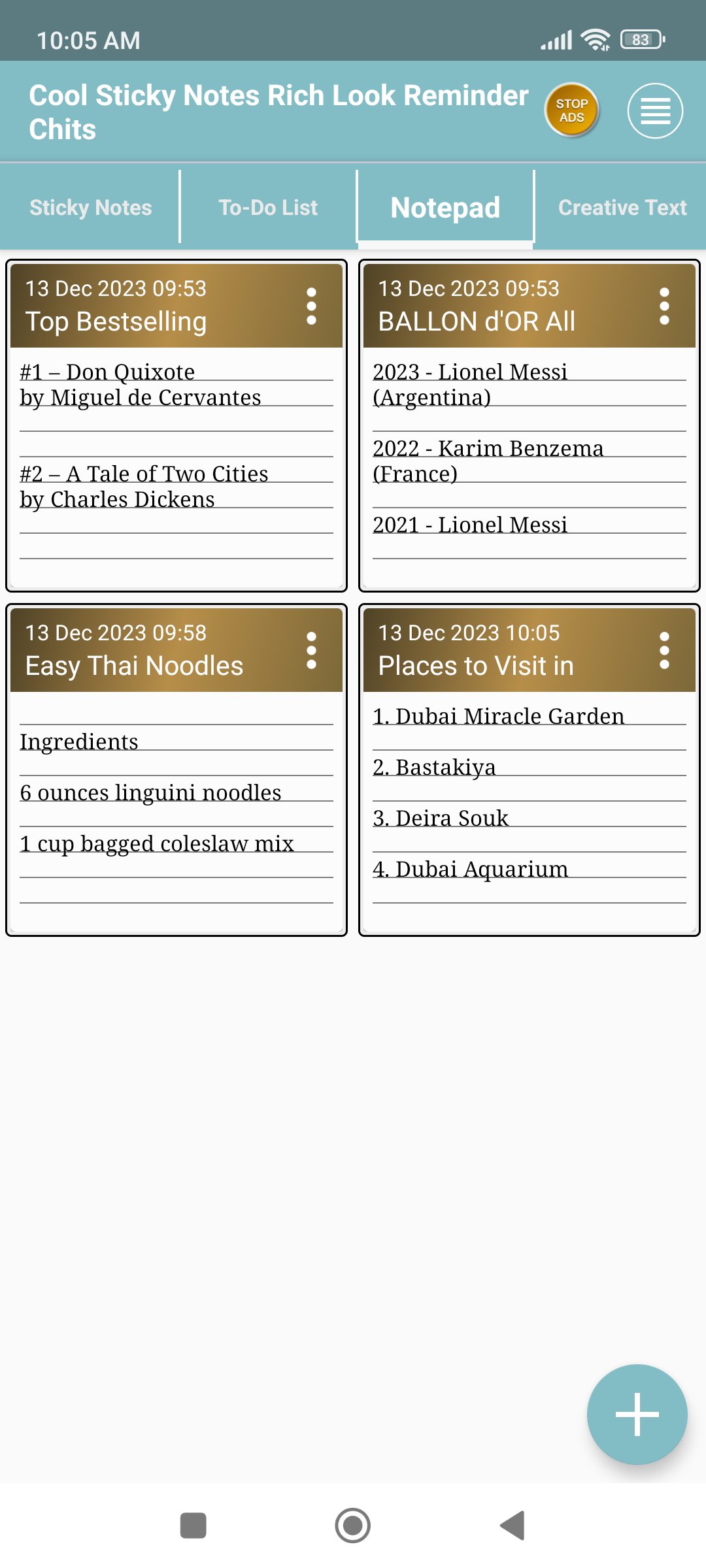The height and width of the screenshot is (1568, 706).
Task: Open options for Places to Visit in note
Action: click(x=664, y=650)
